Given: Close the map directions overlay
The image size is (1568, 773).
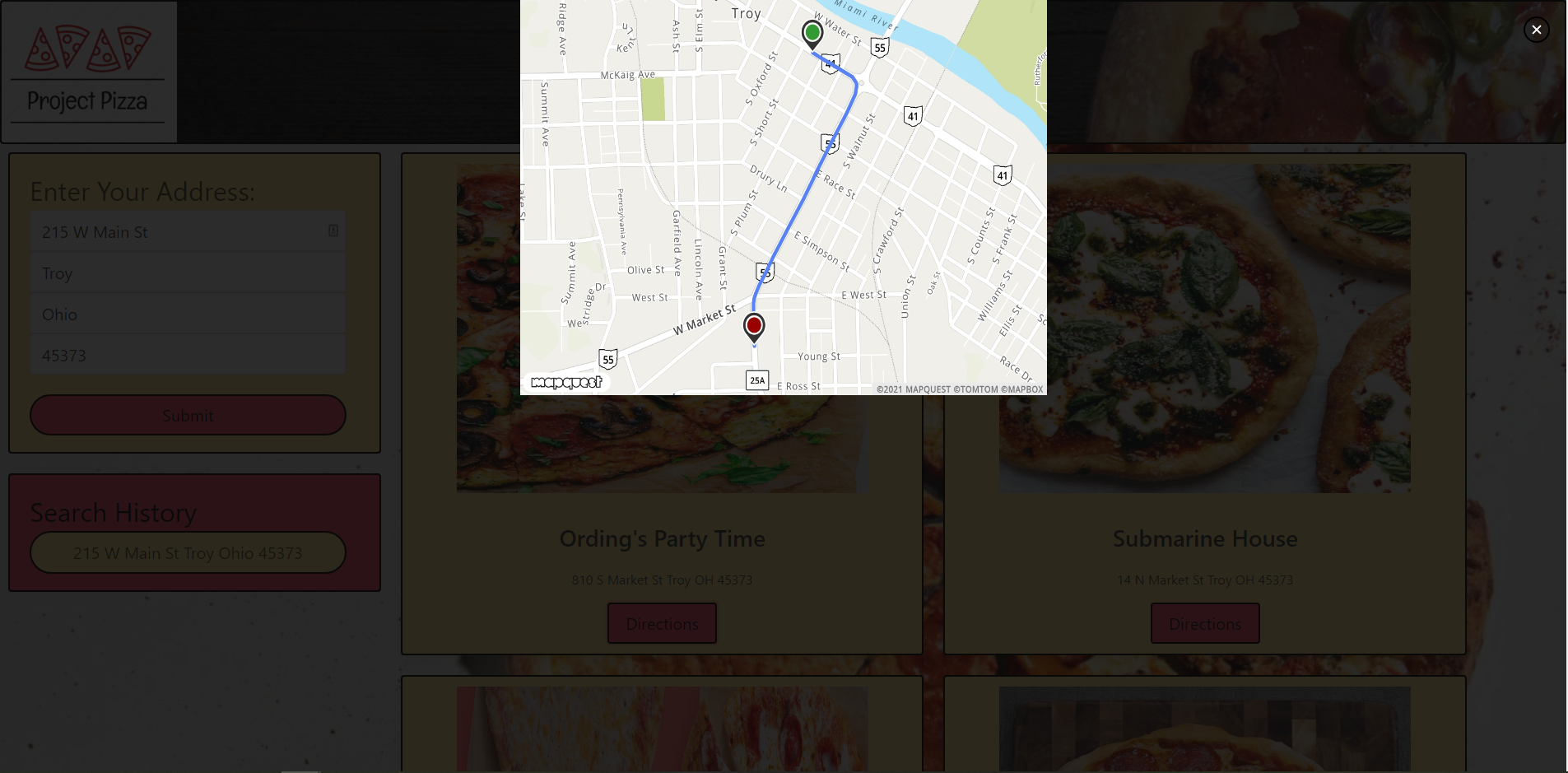Looking at the screenshot, I should pos(1536,30).
